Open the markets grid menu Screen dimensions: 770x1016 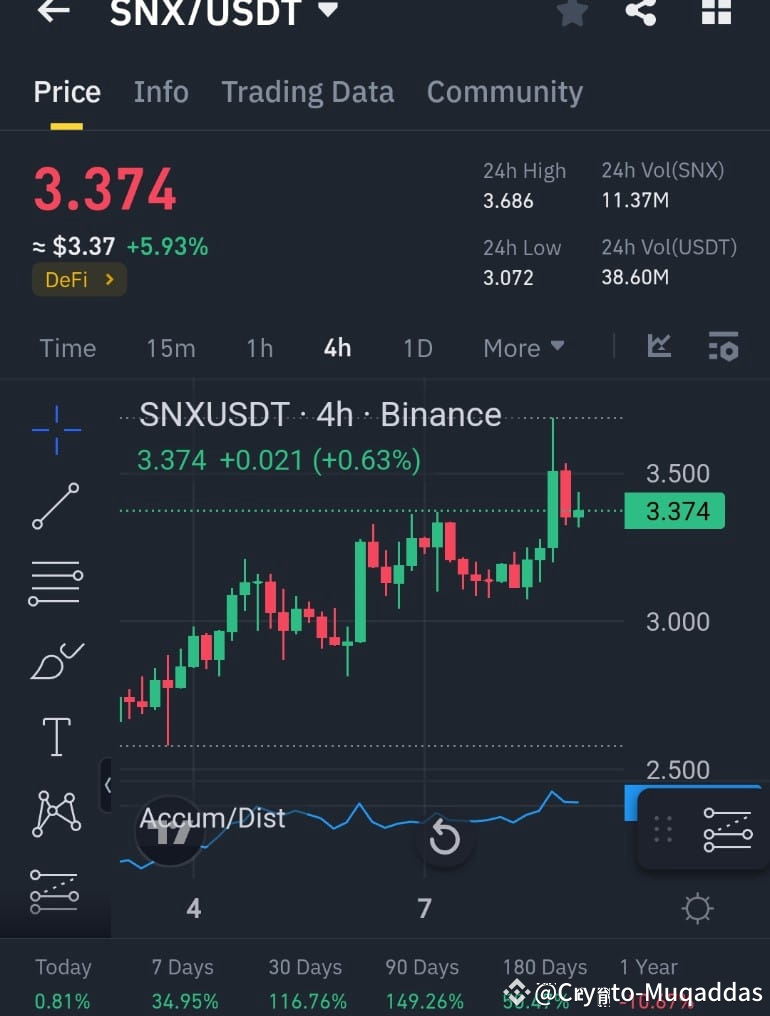[x=716, y=14]
